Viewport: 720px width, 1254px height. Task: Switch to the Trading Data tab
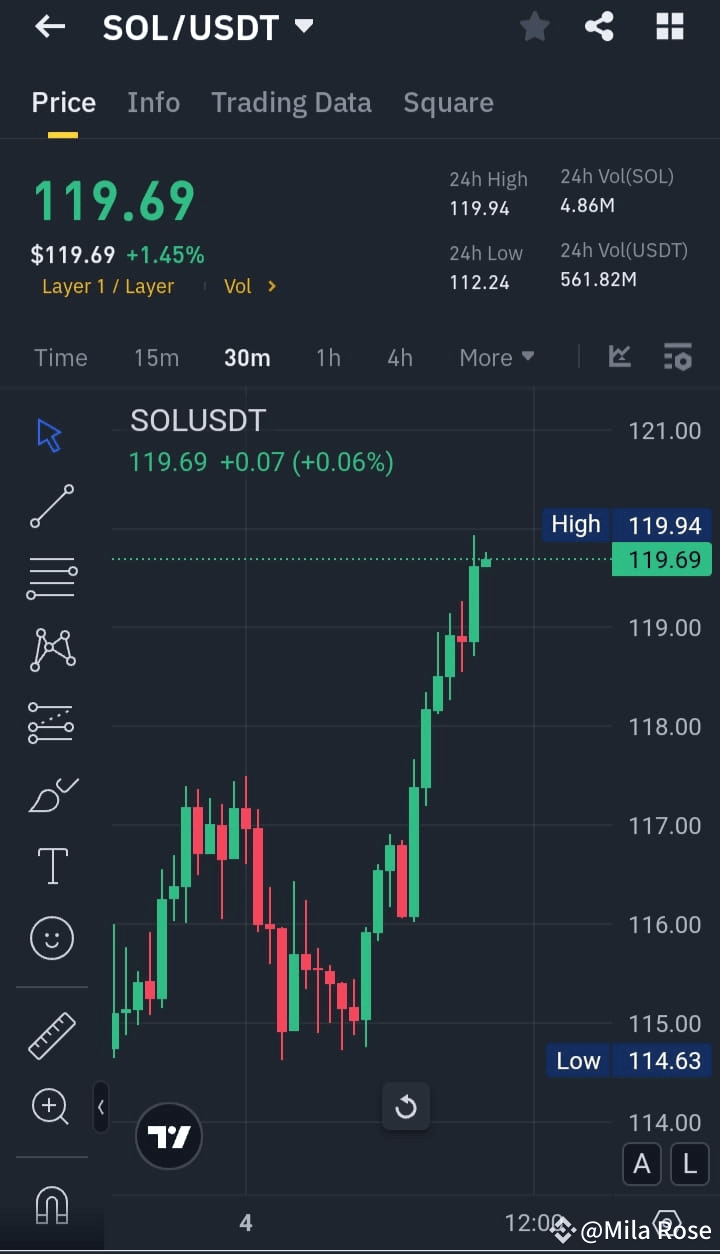click(291, 102)
